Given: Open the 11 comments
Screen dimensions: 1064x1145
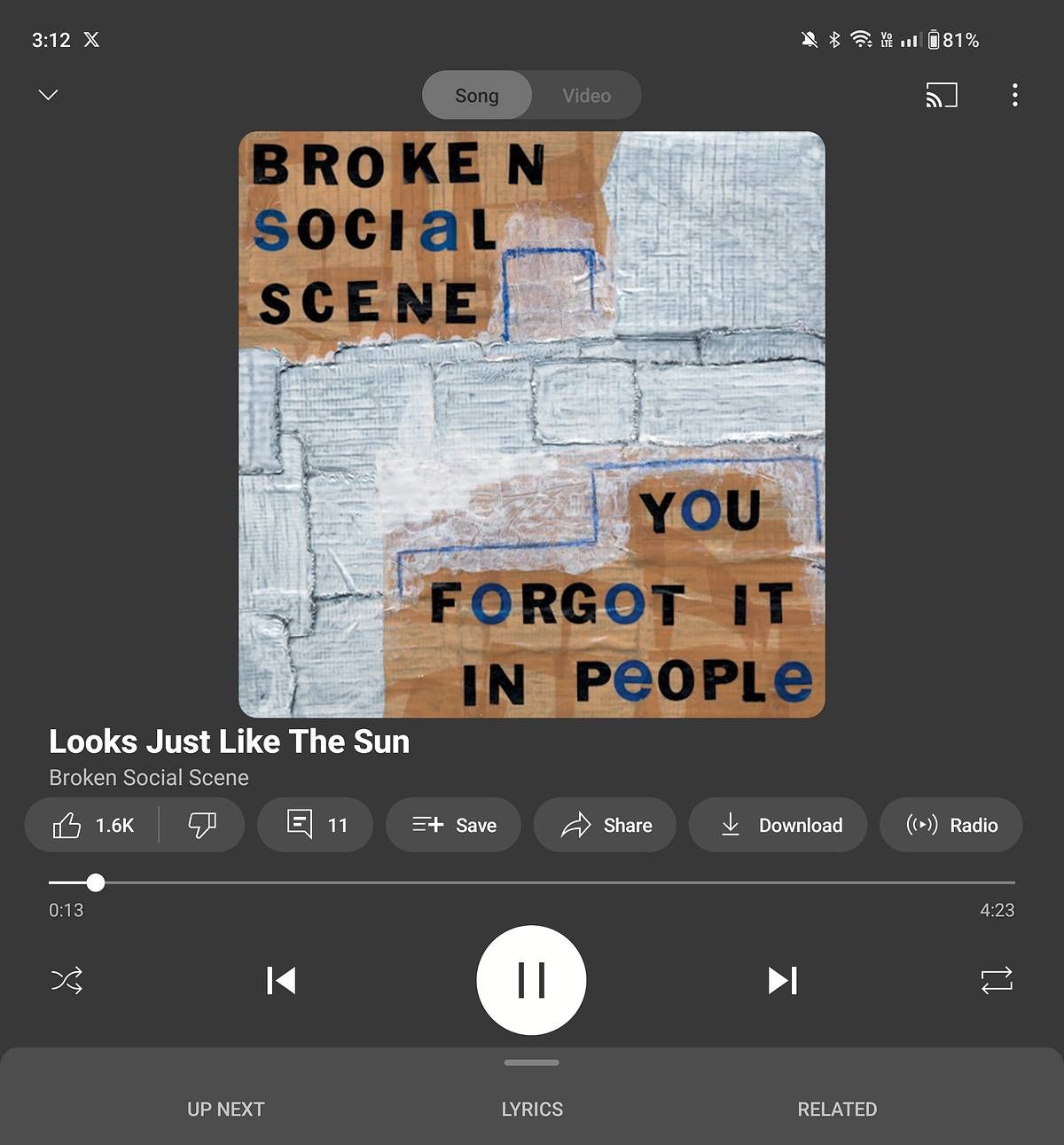Looking at the screenshot, I should point(316,825).
